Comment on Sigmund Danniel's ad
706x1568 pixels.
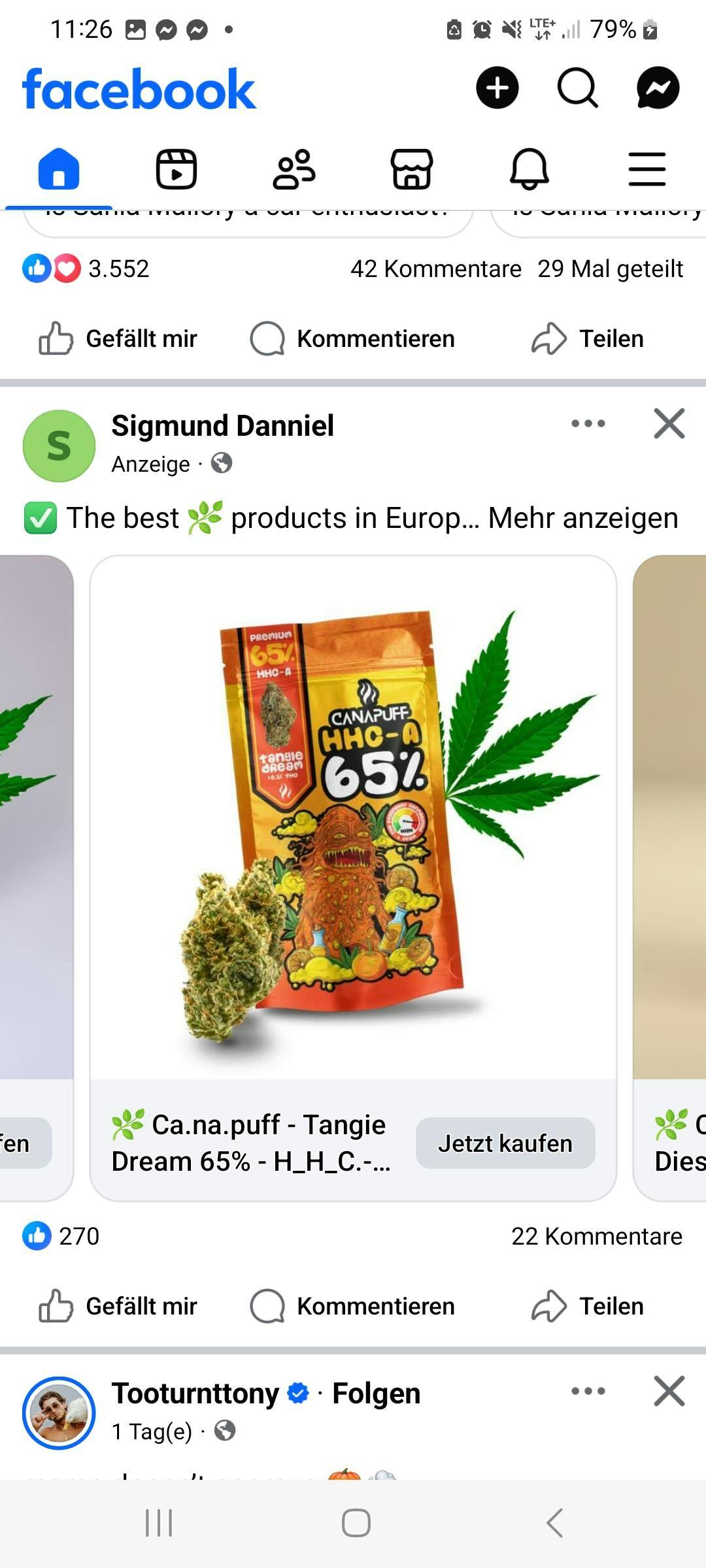tap(353, 1306)
